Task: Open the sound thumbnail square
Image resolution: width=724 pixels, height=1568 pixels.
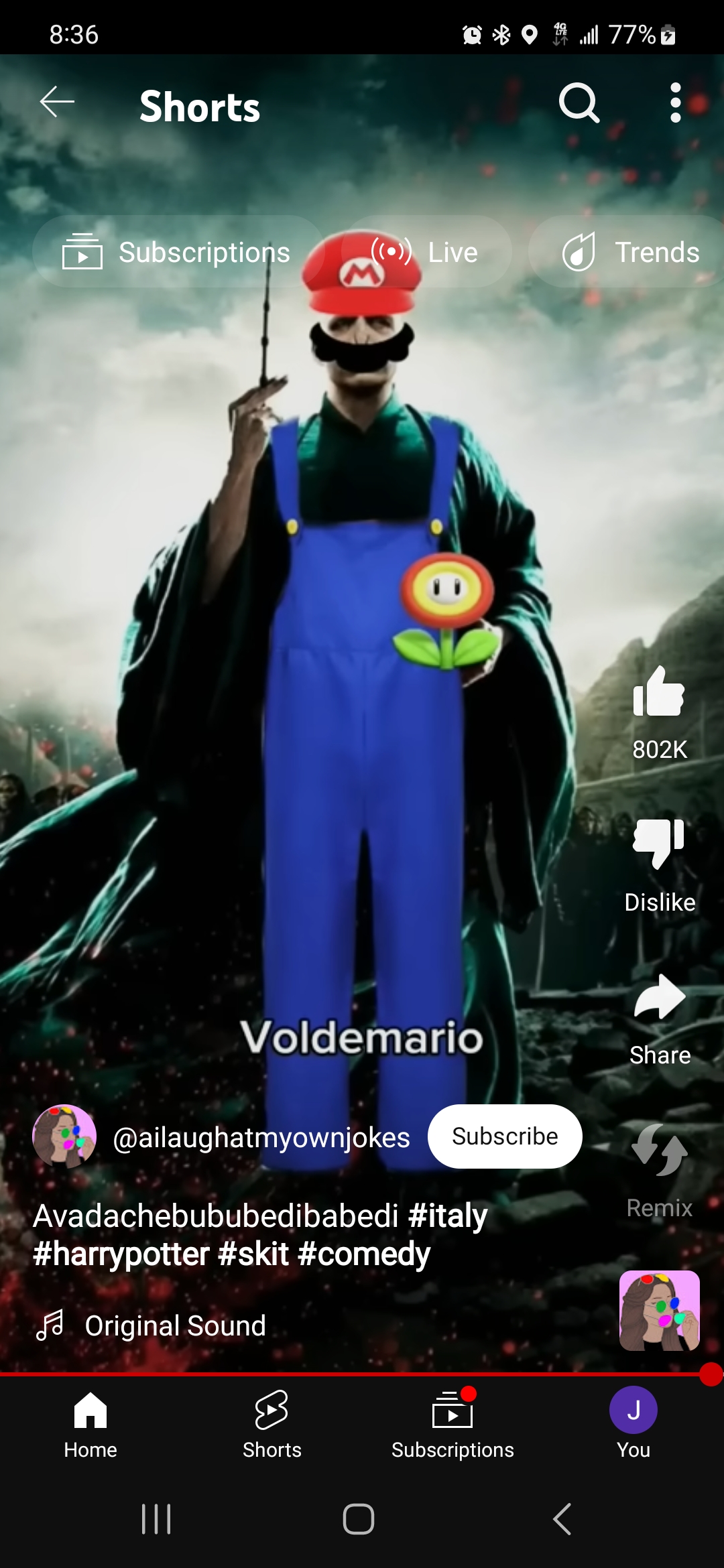Action: (x=659, y=1310)
